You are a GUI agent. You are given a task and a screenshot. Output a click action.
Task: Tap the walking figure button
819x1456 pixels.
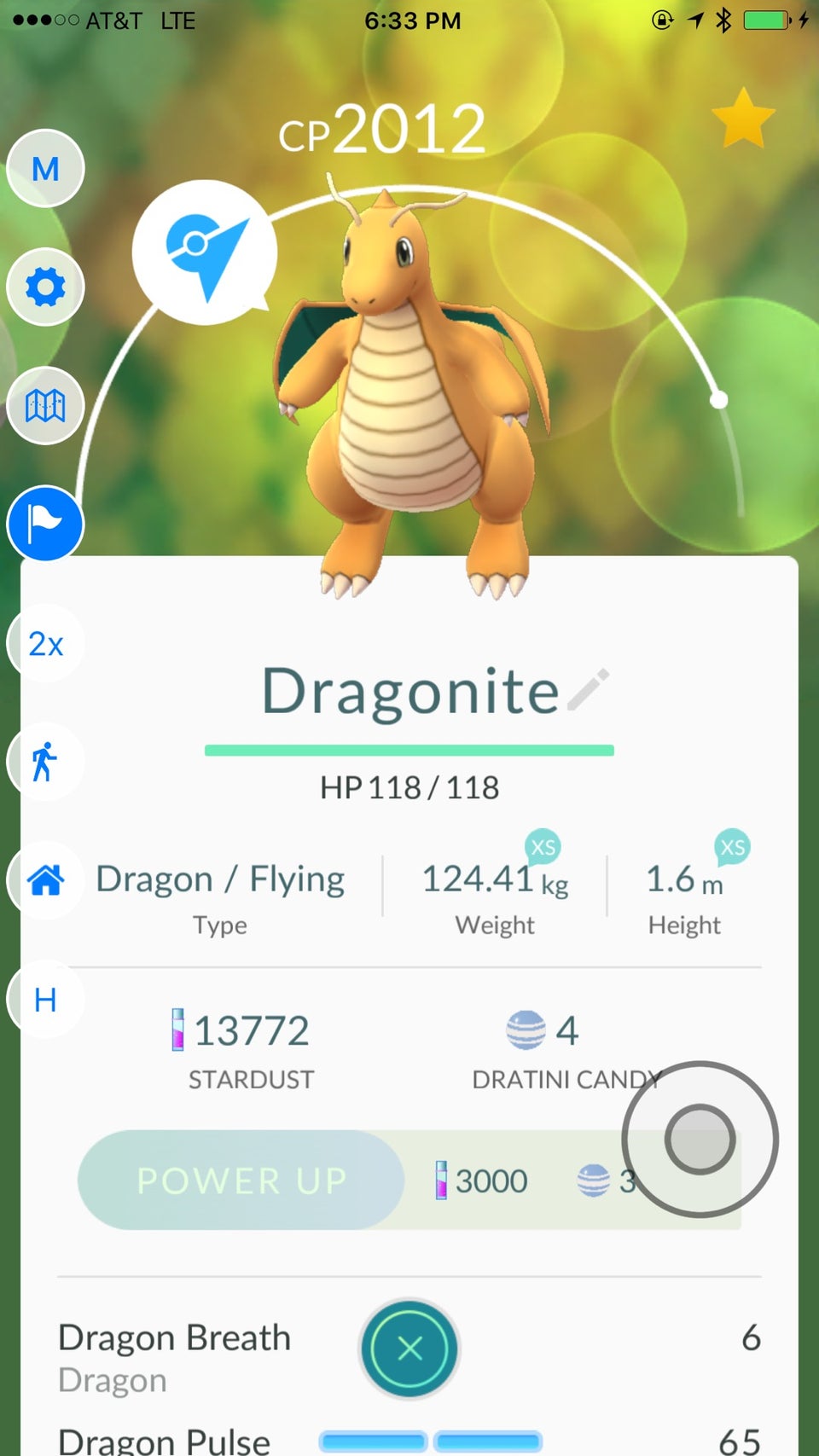click(x=45, y=762)
